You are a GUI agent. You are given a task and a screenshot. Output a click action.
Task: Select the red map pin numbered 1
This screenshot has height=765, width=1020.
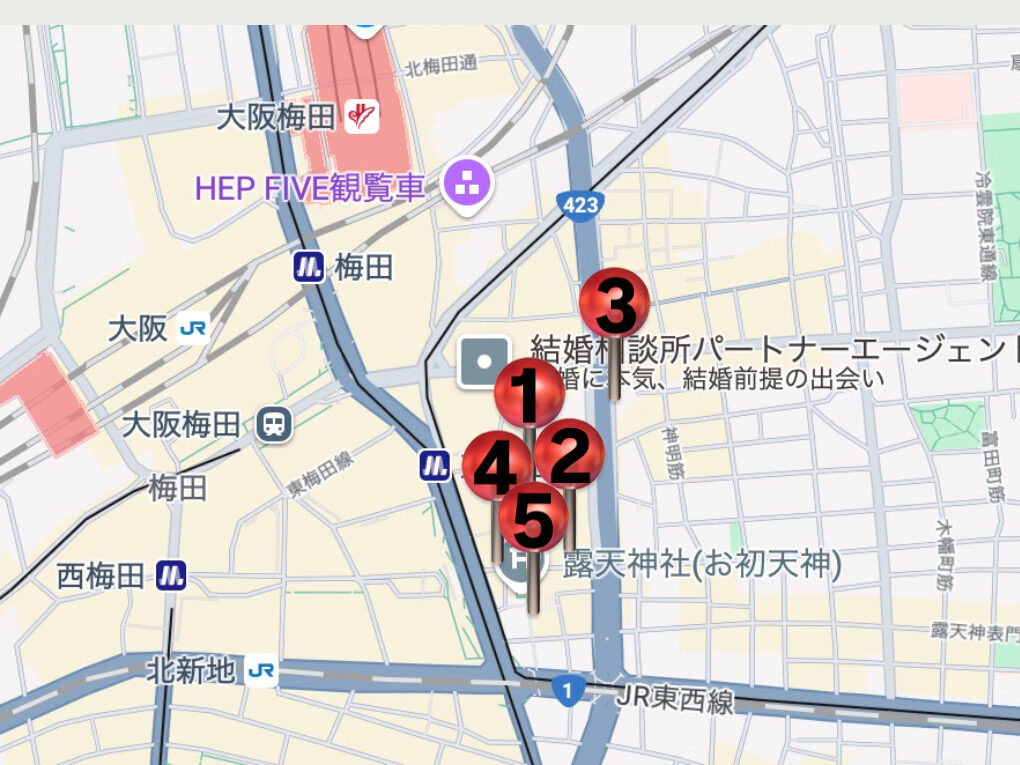(x=529, y=394)
